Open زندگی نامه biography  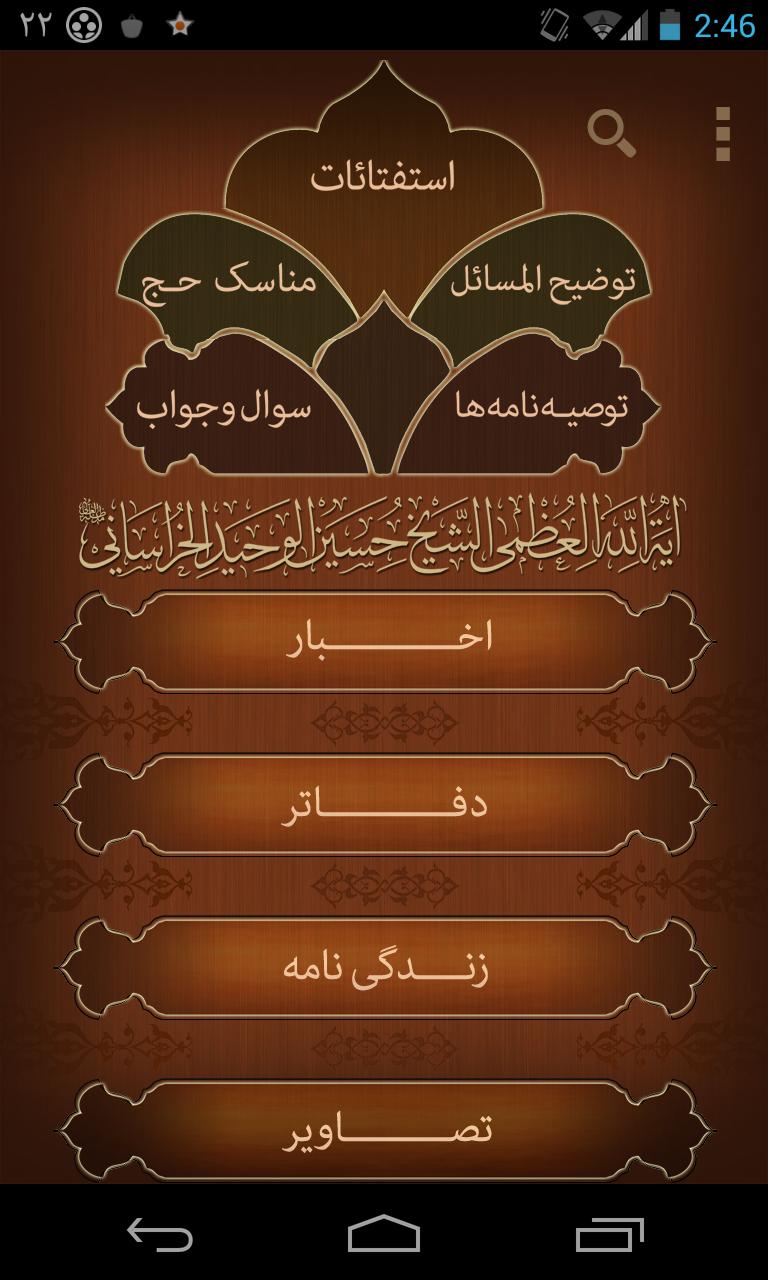point(386,968)
